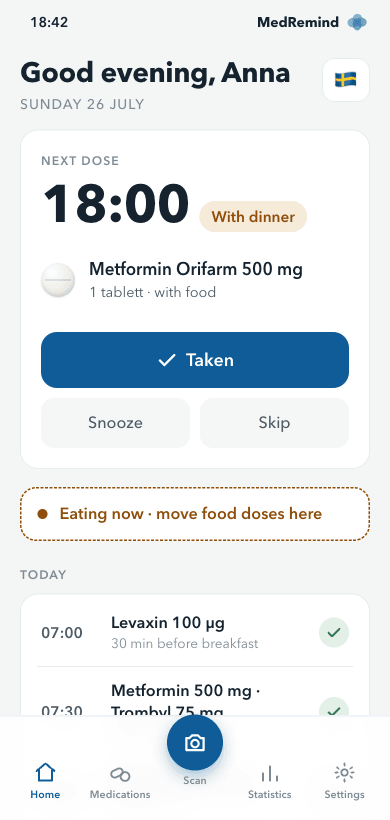Switch to the Medications tab
Image resolution: width=390 pixels, height=820 pixels.
click(x=120, y=782)
